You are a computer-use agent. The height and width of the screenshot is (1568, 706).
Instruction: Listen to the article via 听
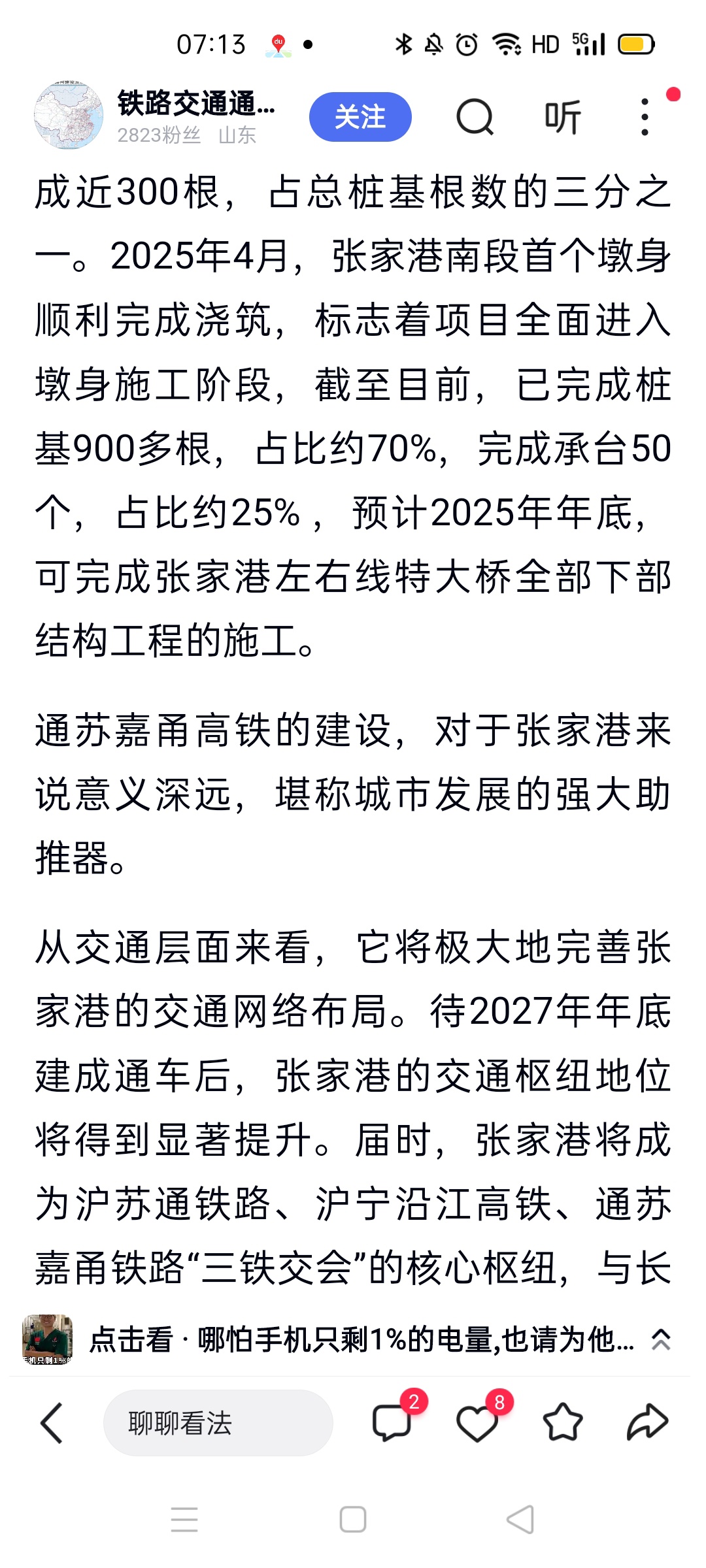coord(563,117)
